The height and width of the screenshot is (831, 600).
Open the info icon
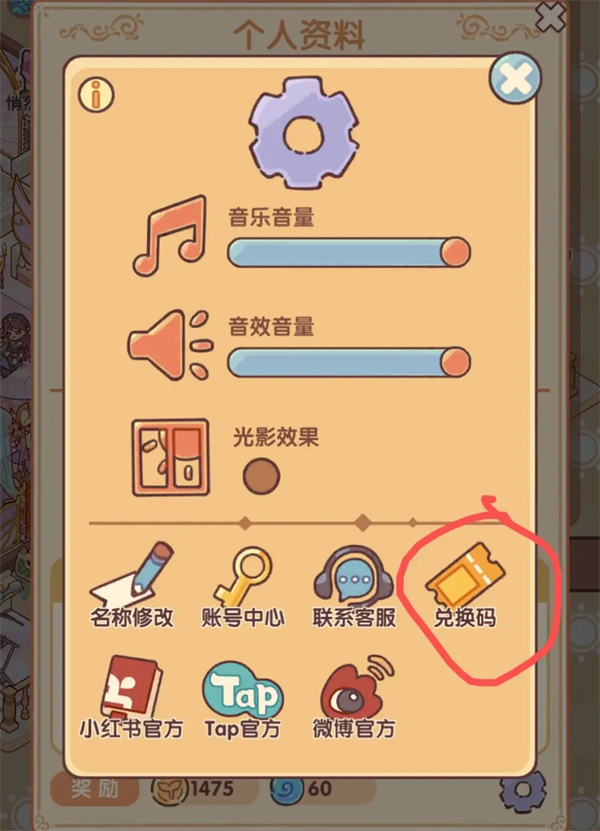pos(96,95)
